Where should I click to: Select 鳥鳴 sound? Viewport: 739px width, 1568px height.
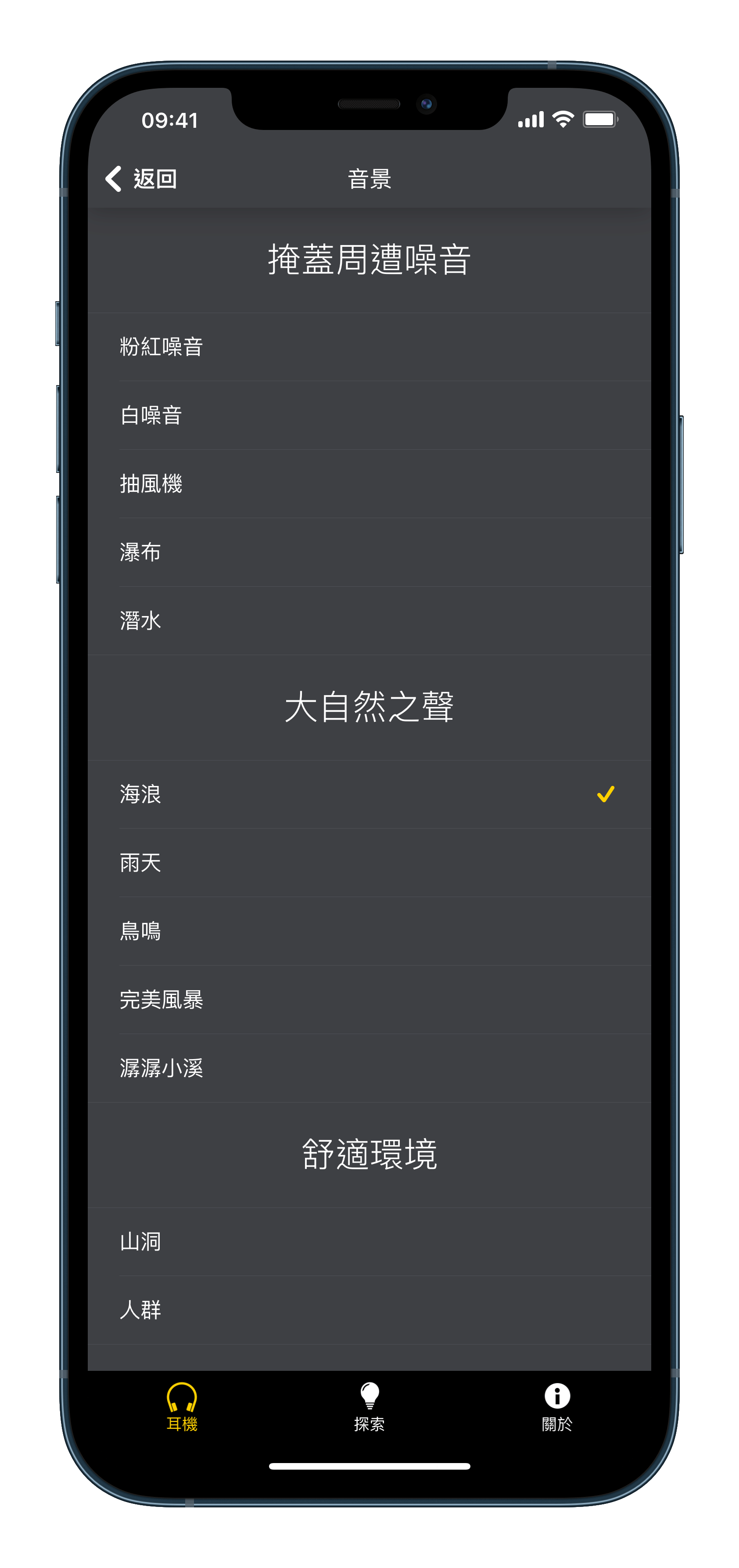coord(369,931)
